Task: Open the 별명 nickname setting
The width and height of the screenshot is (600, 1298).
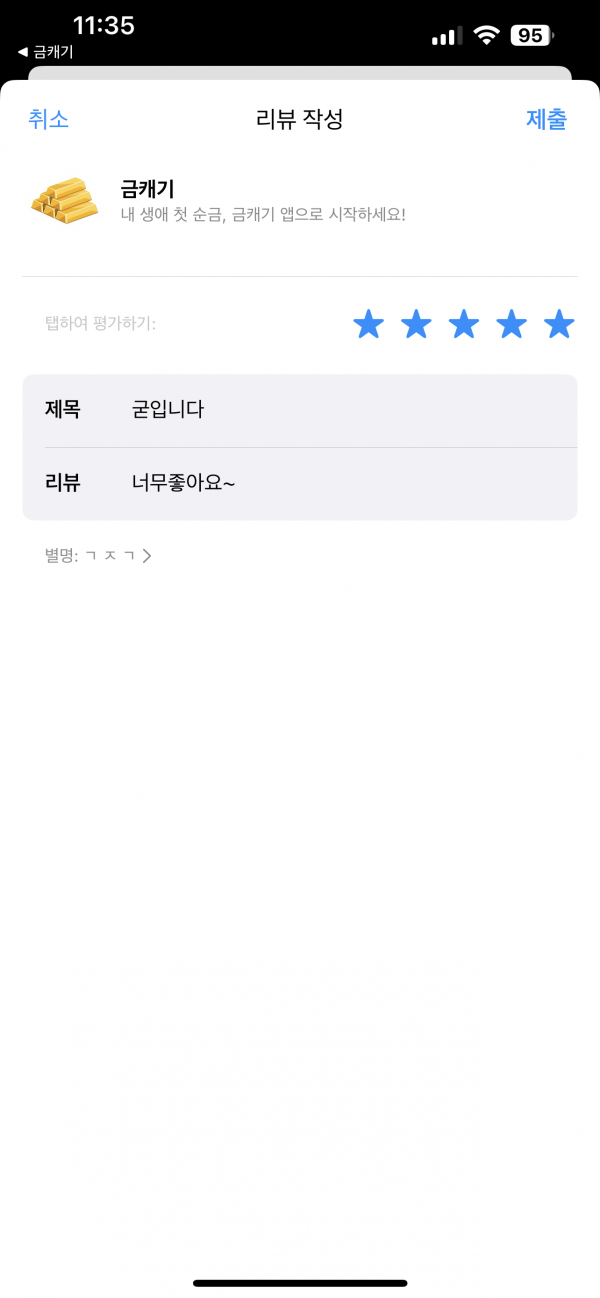Action: coord(98,556)
